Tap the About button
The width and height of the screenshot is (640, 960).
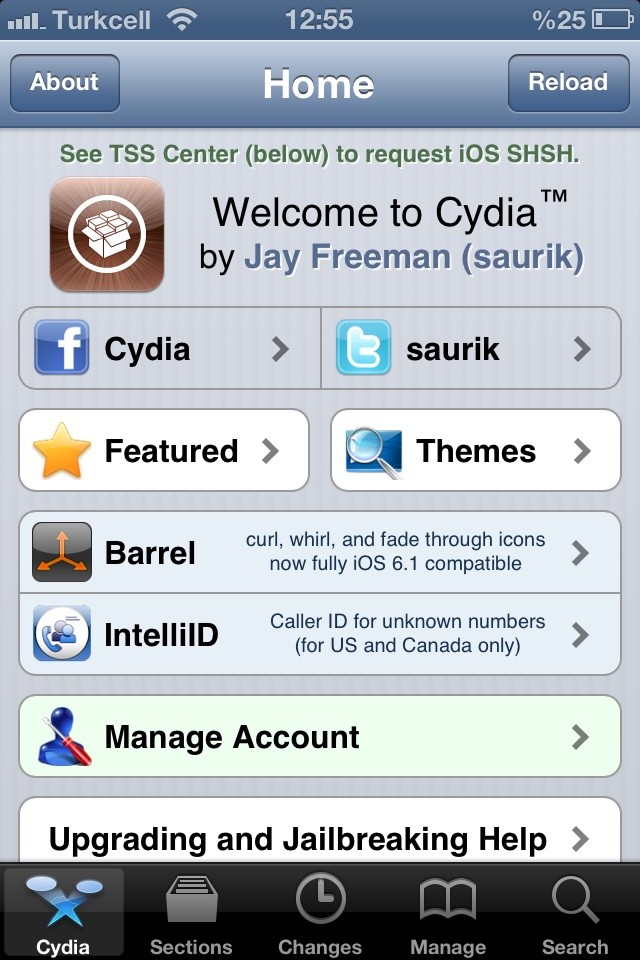click(65, 83)
